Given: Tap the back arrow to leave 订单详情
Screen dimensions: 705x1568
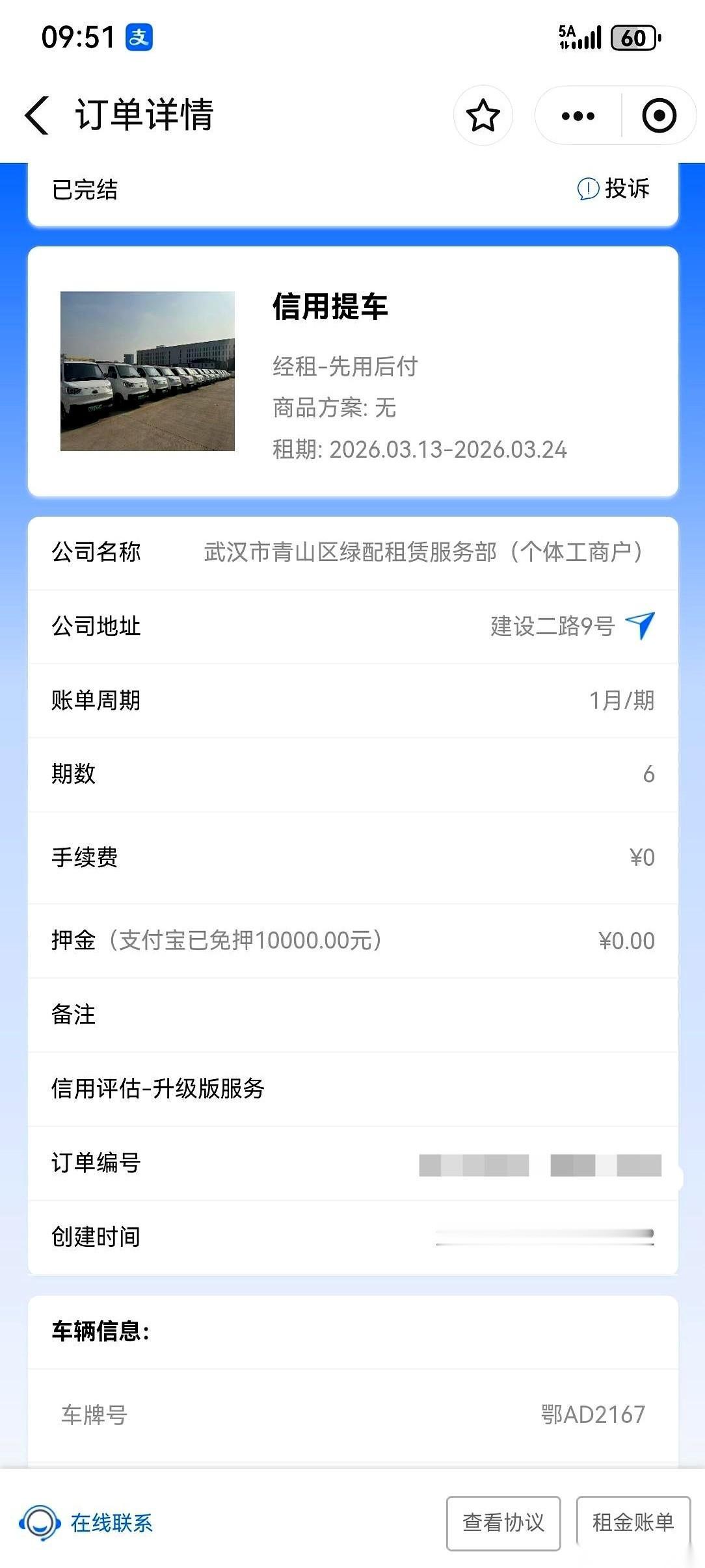Looking at the screenshot, I should tap(37, 116).
